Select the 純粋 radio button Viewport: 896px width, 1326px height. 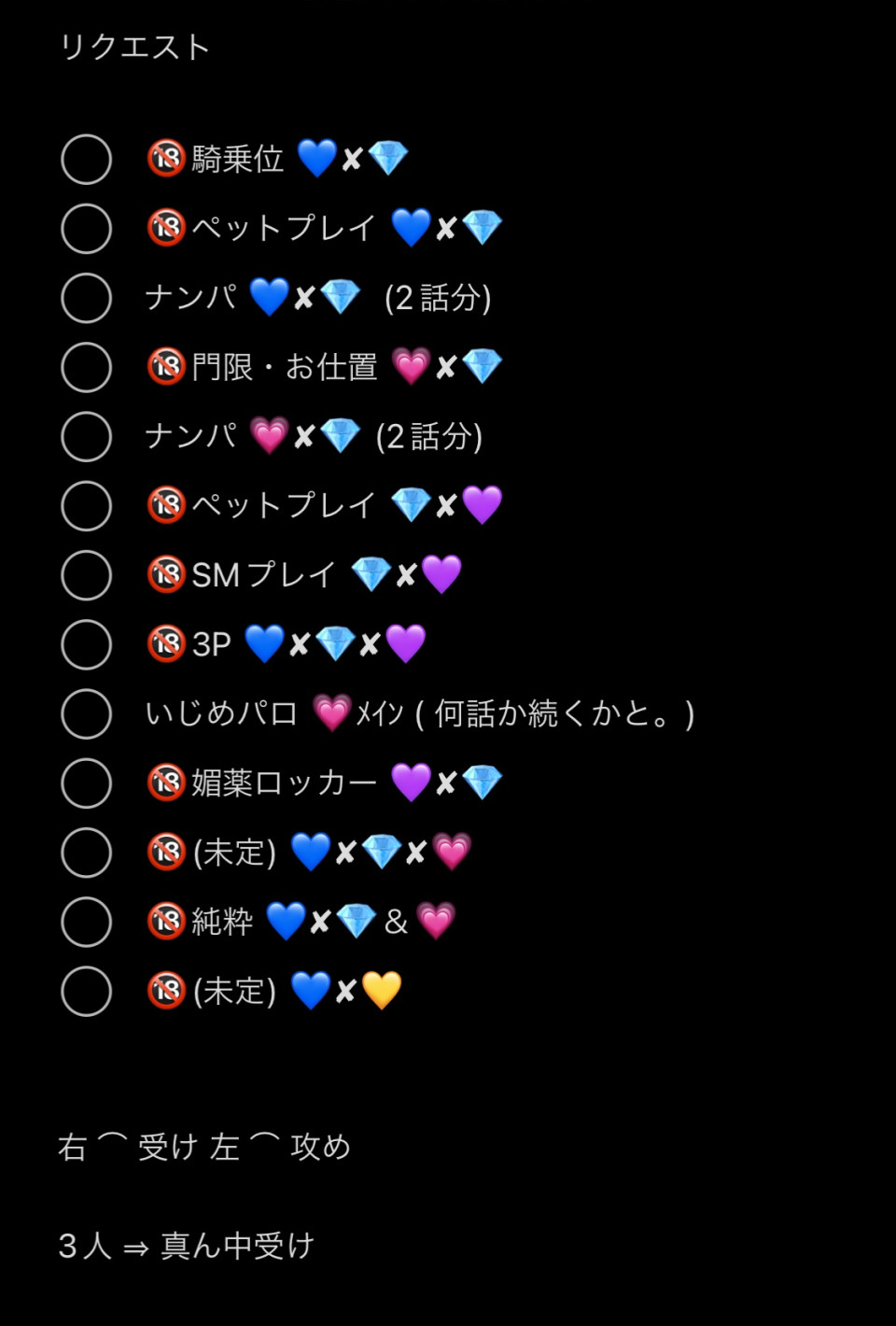click(86, 922)
